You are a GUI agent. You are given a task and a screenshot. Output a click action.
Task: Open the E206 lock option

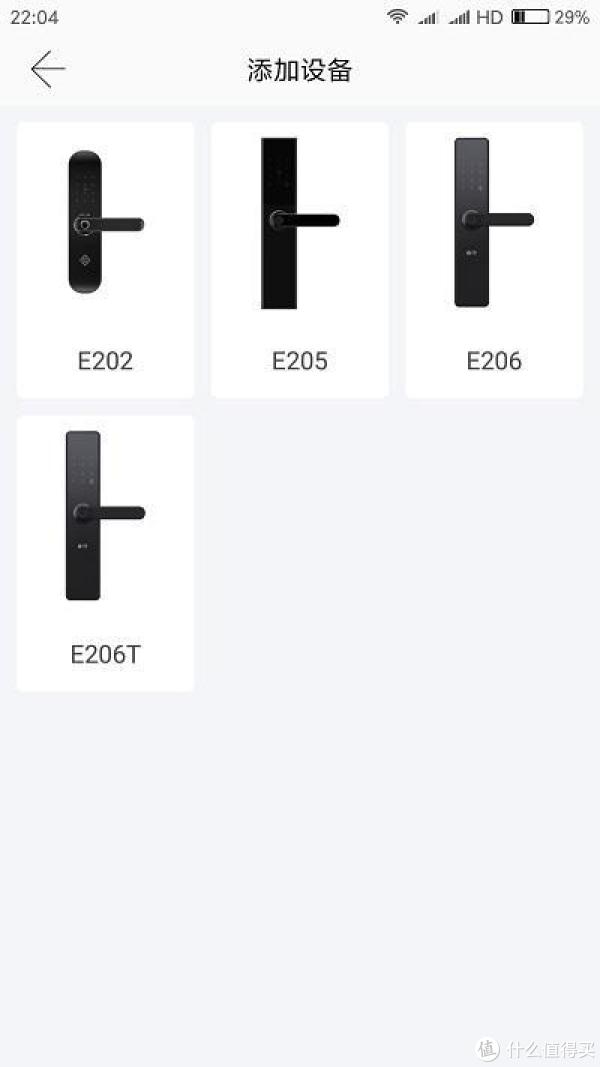[494, 260]
